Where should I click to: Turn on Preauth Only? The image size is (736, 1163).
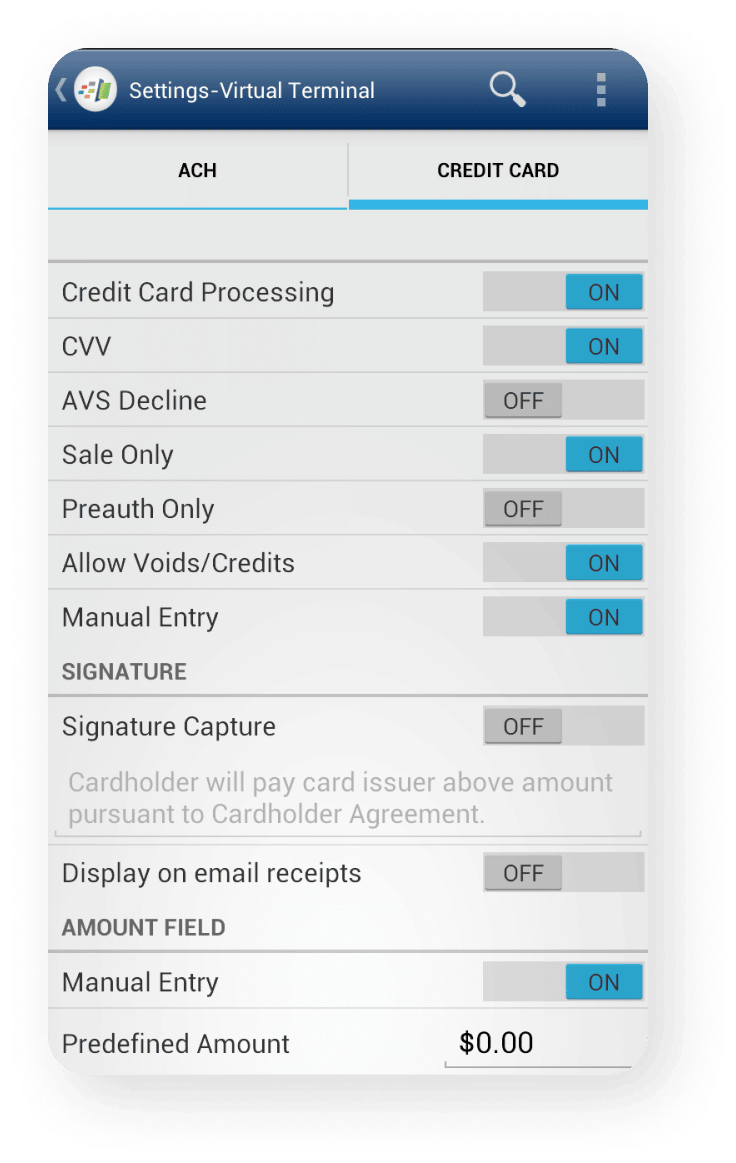(563, 509)
